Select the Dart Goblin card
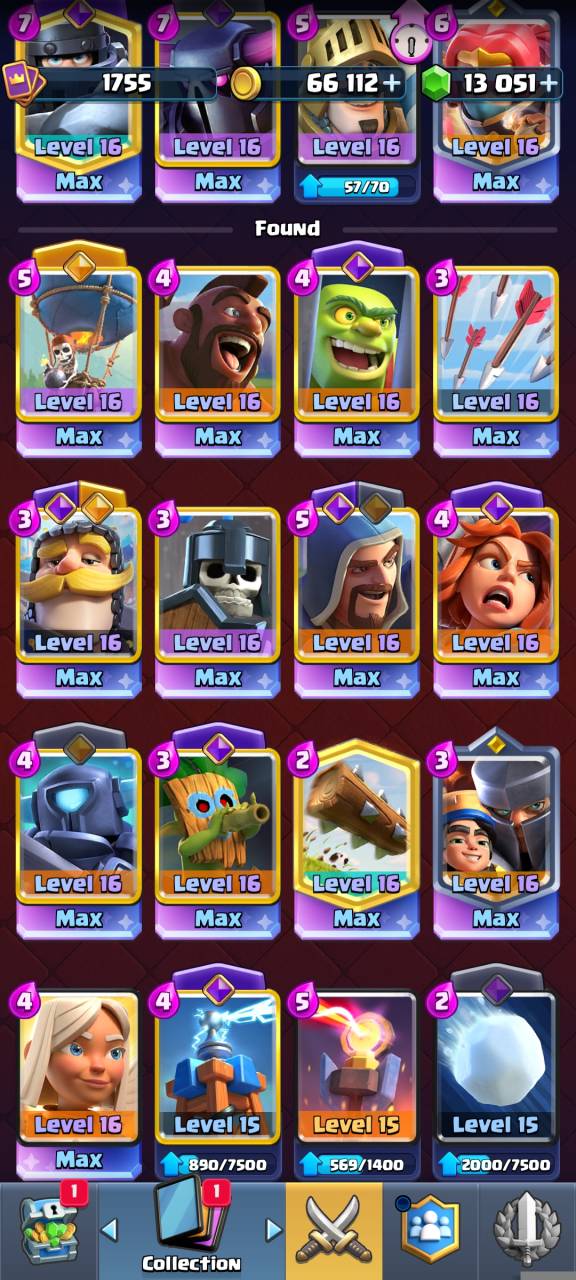This screenshot has height=1280, width=576. point(218,832)
